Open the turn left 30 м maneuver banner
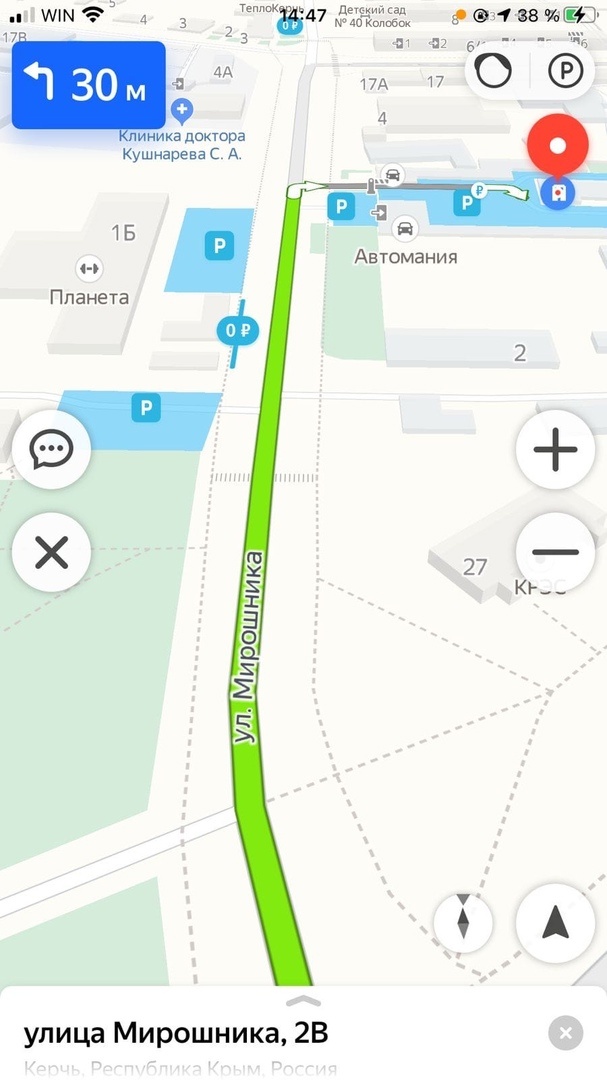The image size is (607, 1080). [89, 85]
